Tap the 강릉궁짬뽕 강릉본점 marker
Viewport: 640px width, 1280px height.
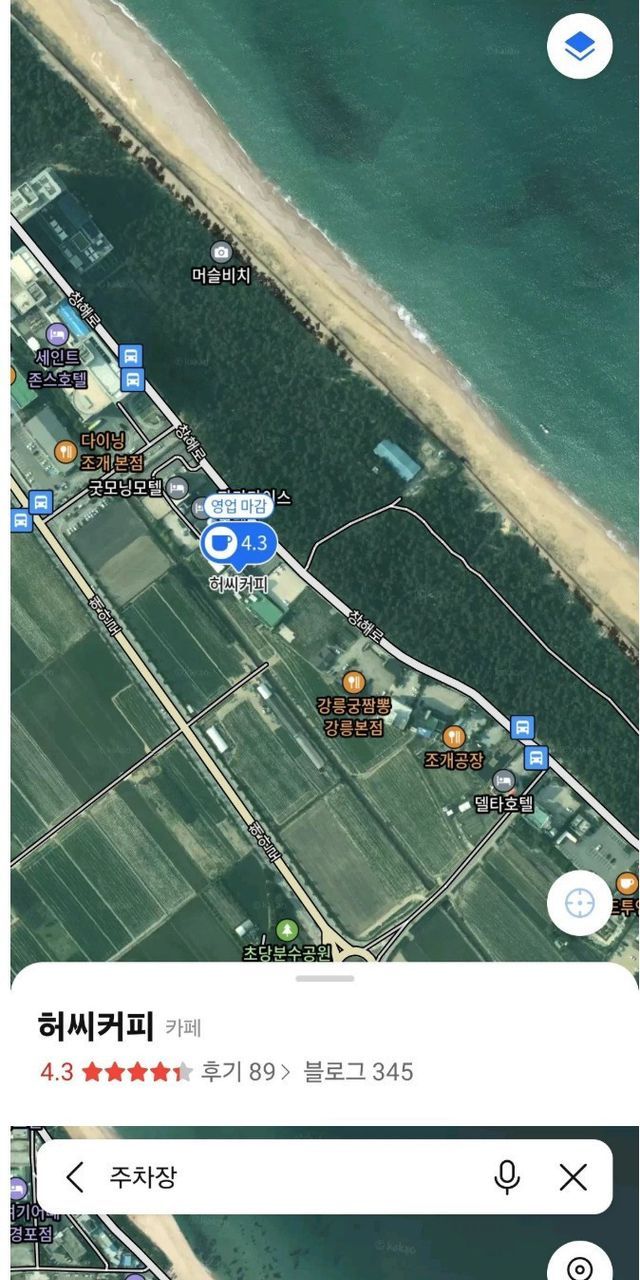(x=353, y=683)
